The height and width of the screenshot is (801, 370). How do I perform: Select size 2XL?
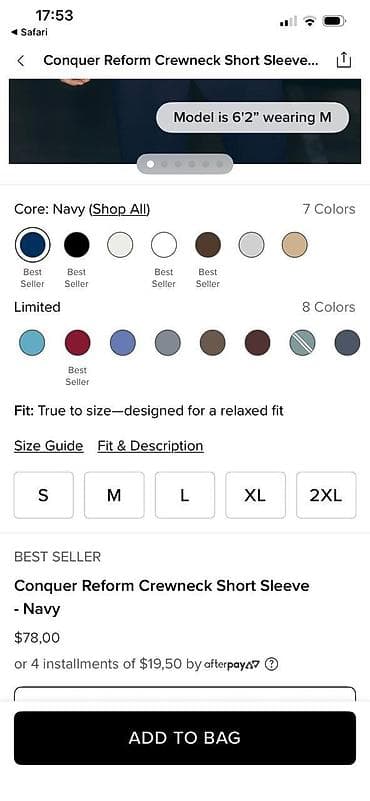pos(326,495)
